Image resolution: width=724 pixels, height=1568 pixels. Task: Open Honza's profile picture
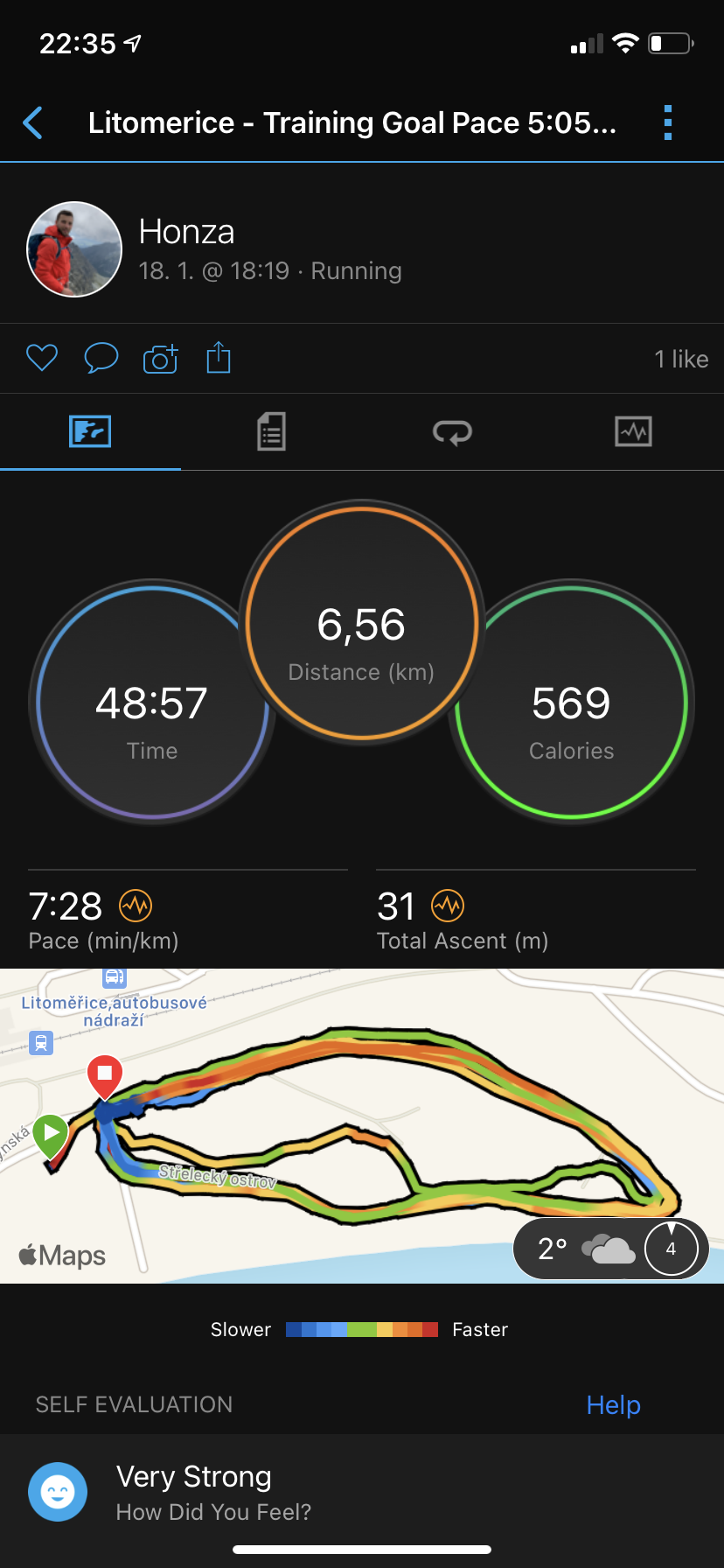[x=74, y=249]
